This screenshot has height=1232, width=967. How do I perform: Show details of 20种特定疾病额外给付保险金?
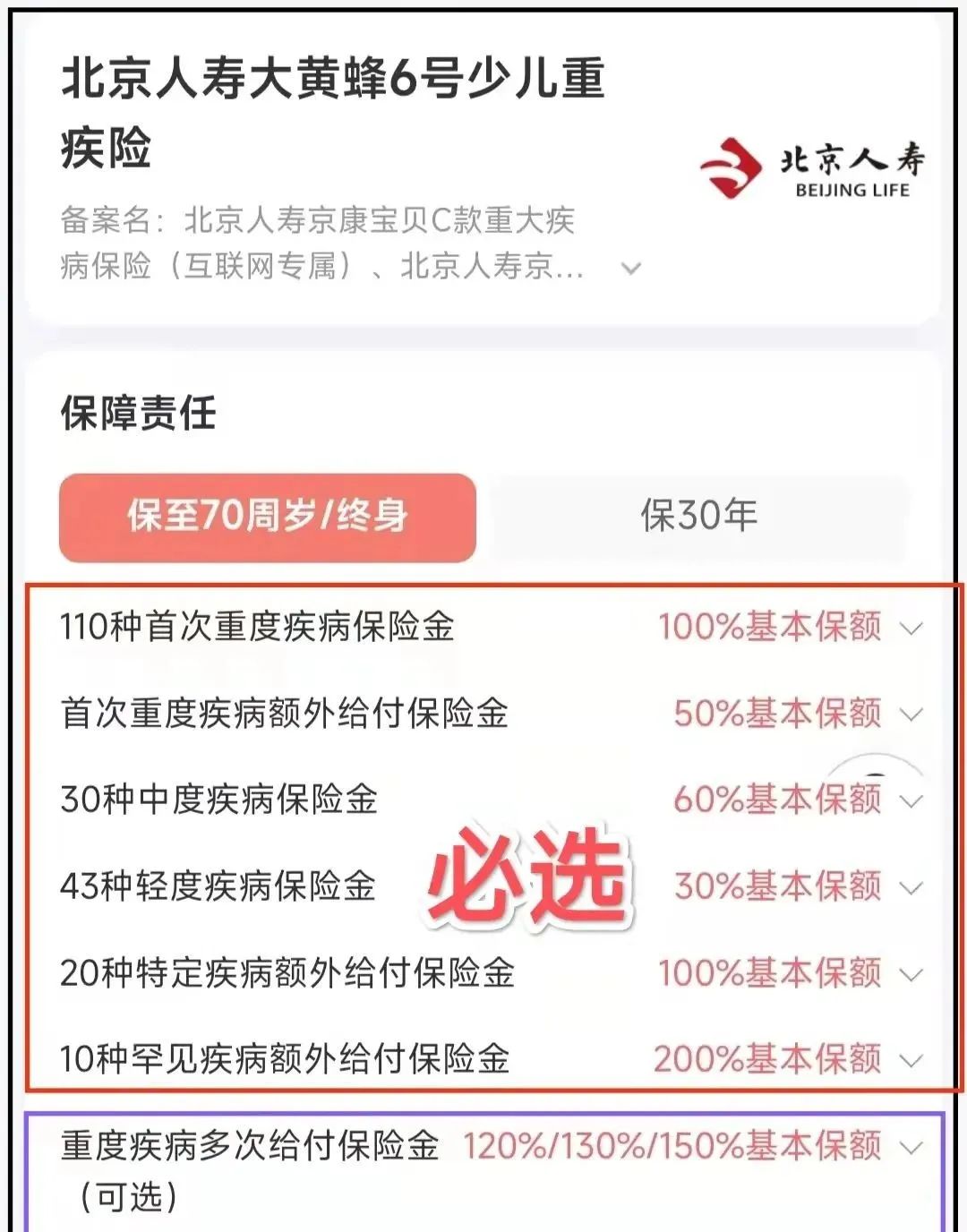[x=911, y=974]
